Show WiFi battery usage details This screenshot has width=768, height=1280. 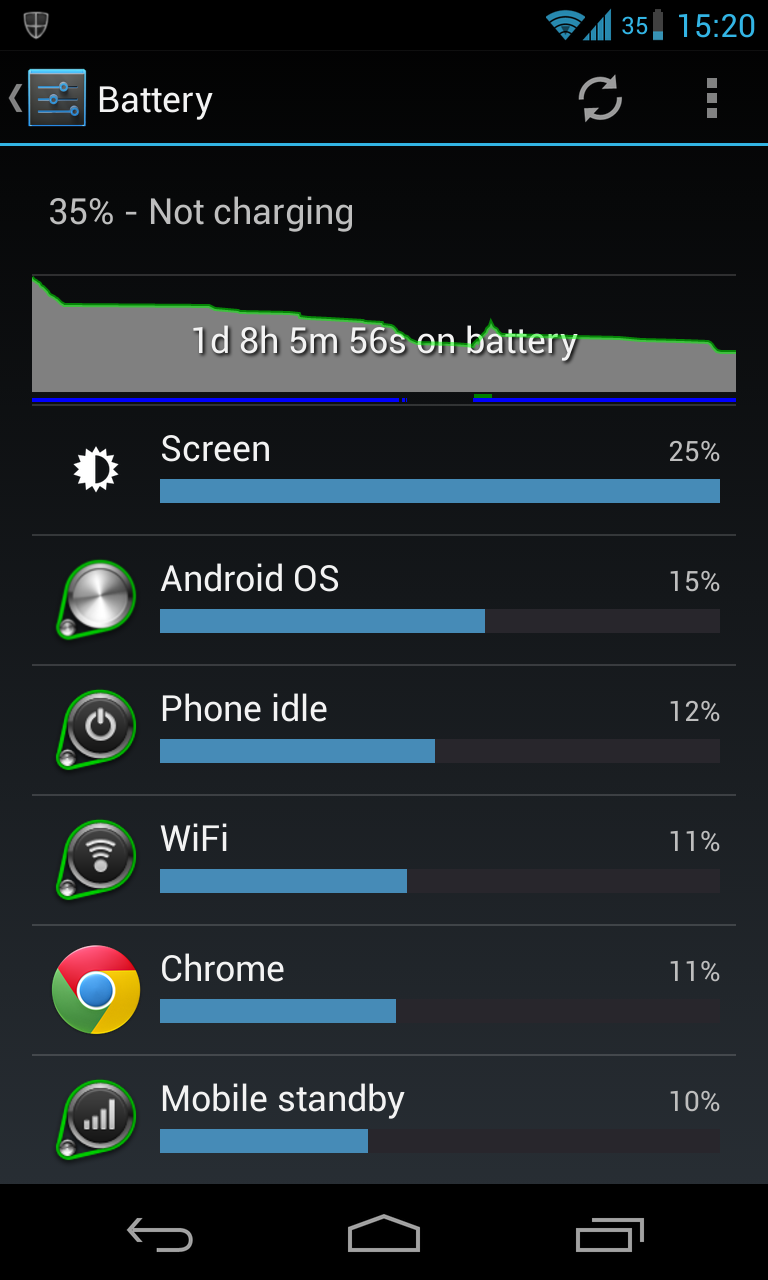point(384,860)
